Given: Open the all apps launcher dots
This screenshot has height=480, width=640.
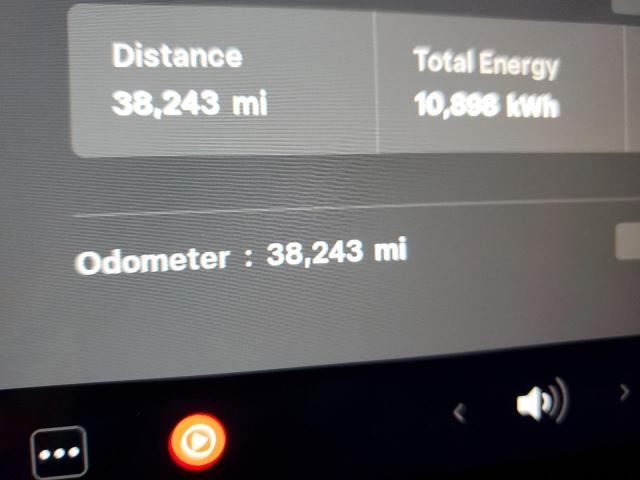Looking at the screenshot, I should [58, 453].
